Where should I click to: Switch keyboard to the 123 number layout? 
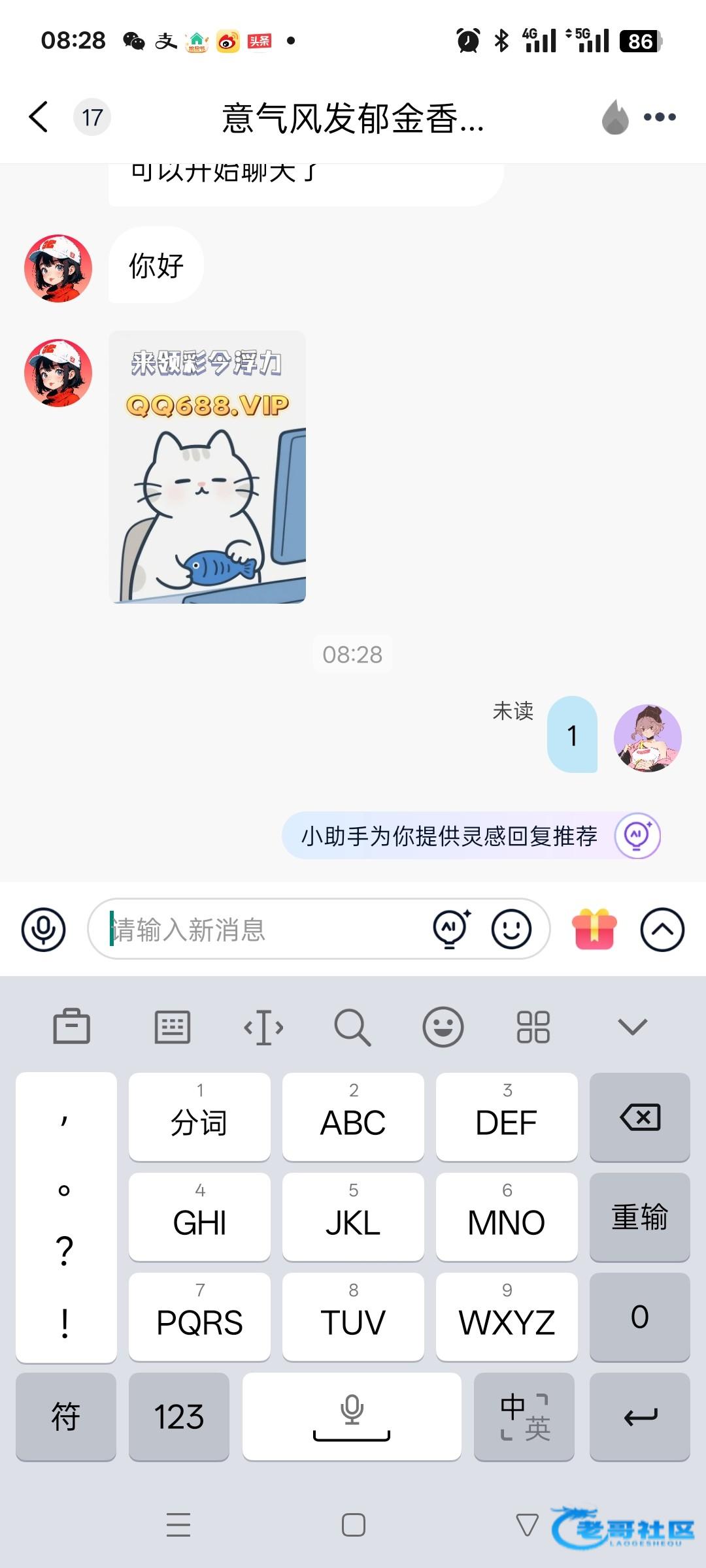point(179,1416)
